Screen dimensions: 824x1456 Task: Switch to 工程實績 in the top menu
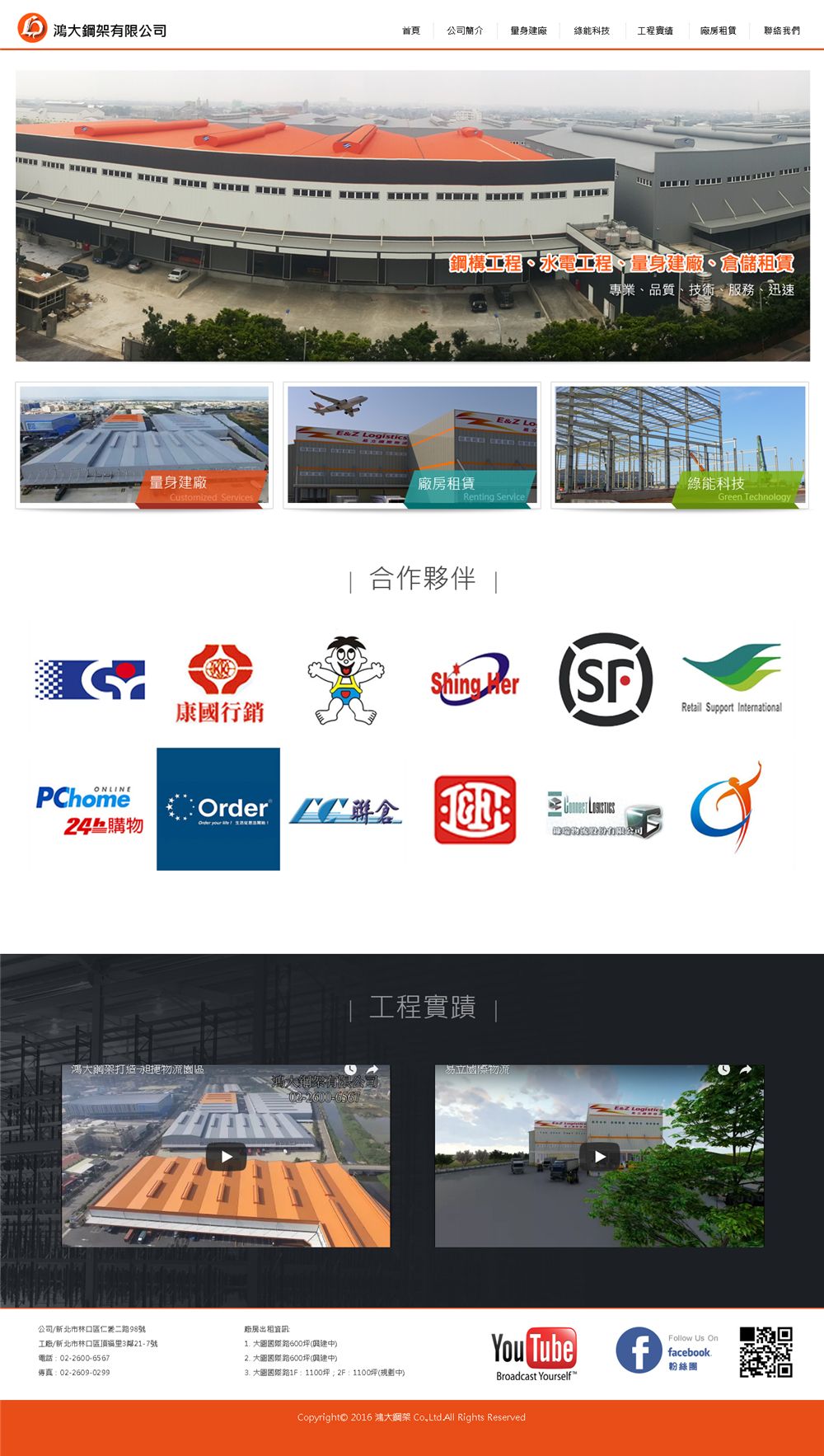[655, 31]
